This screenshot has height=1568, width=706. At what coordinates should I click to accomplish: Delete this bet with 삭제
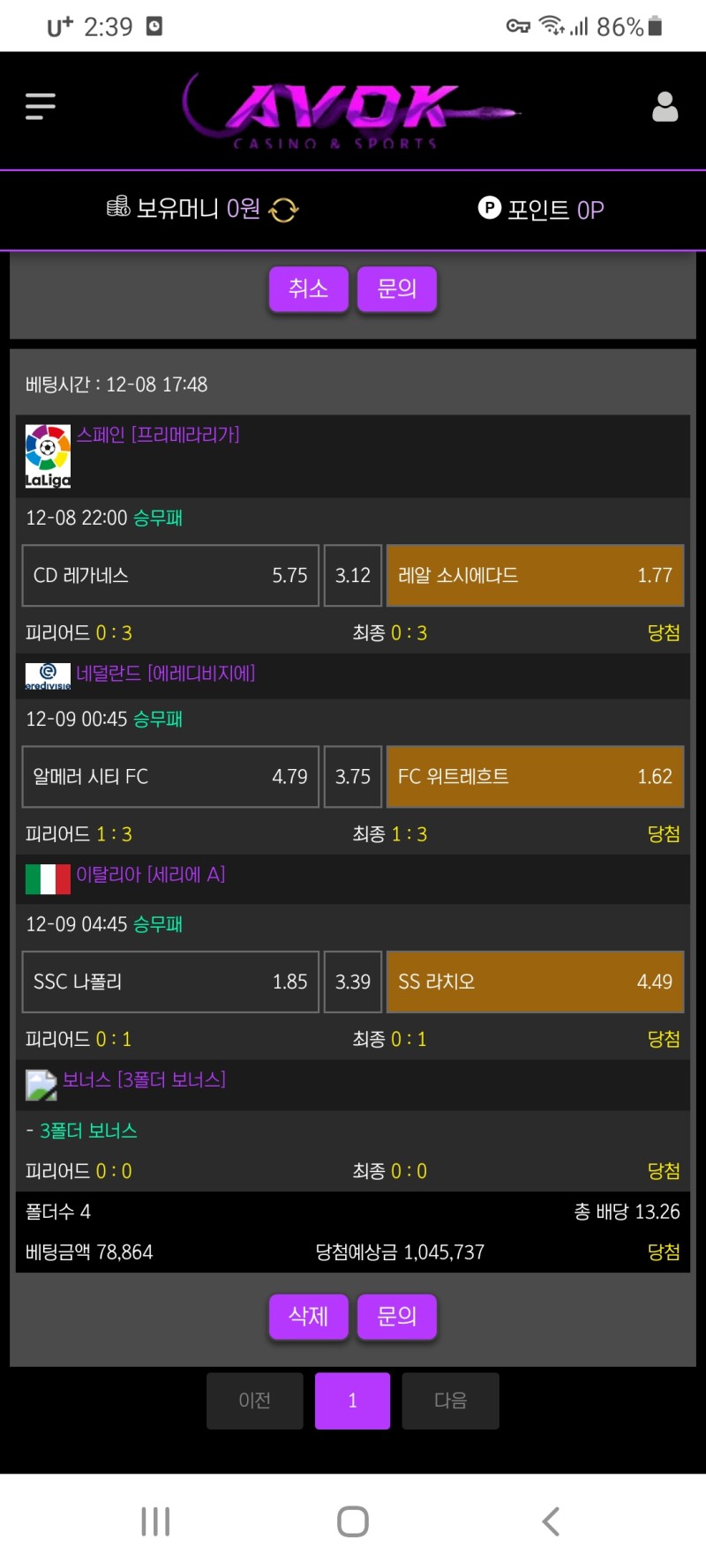click(308, 1317)
